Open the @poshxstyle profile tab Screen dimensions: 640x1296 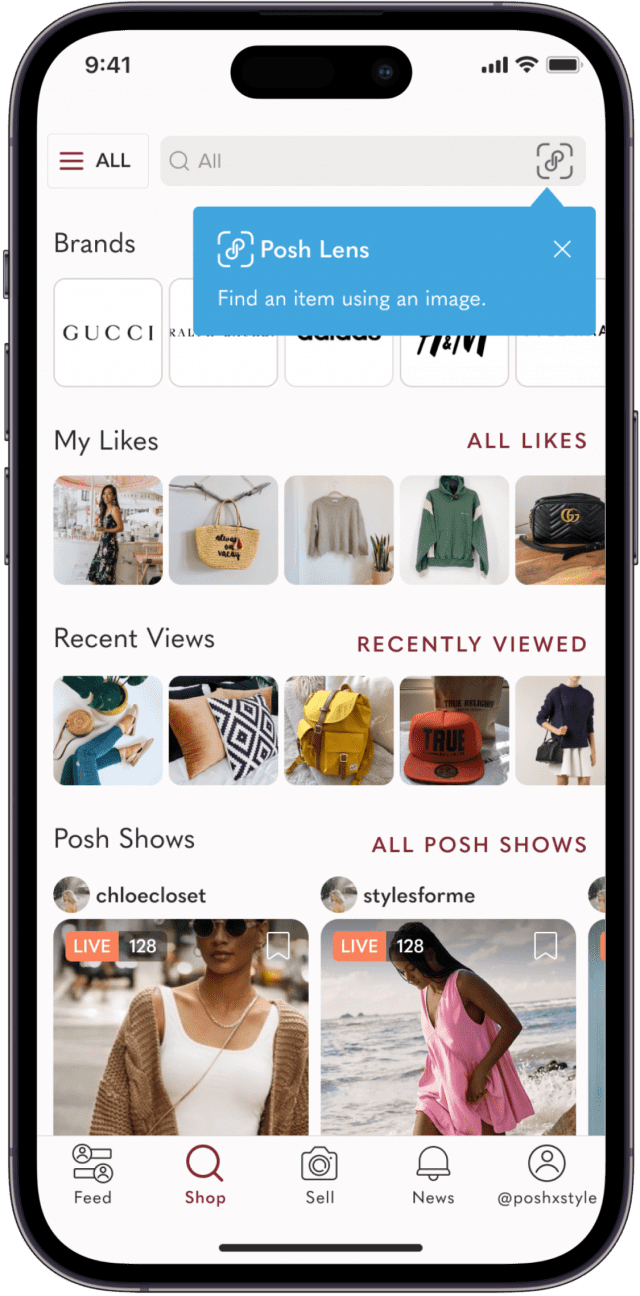tap(546, 1175)
